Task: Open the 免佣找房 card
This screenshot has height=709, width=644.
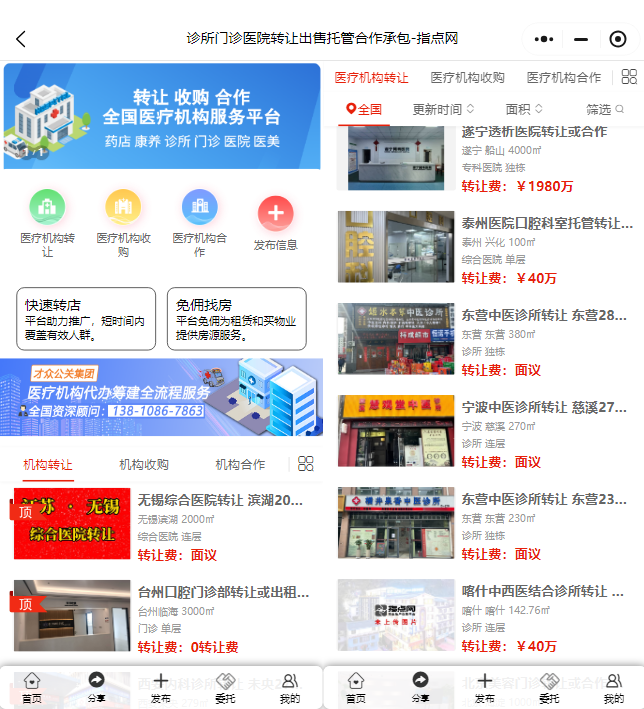Action: (236, 319)
